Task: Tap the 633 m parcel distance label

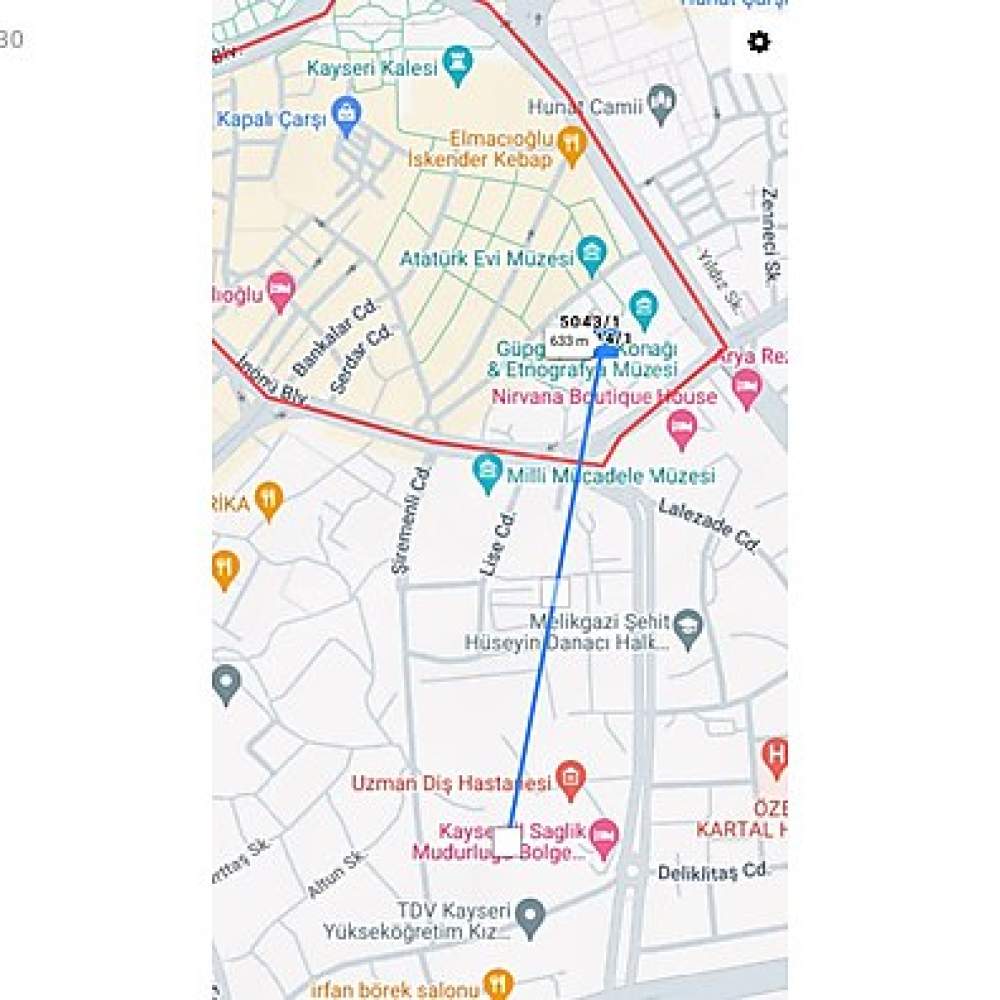Action: tap(568, 341)
